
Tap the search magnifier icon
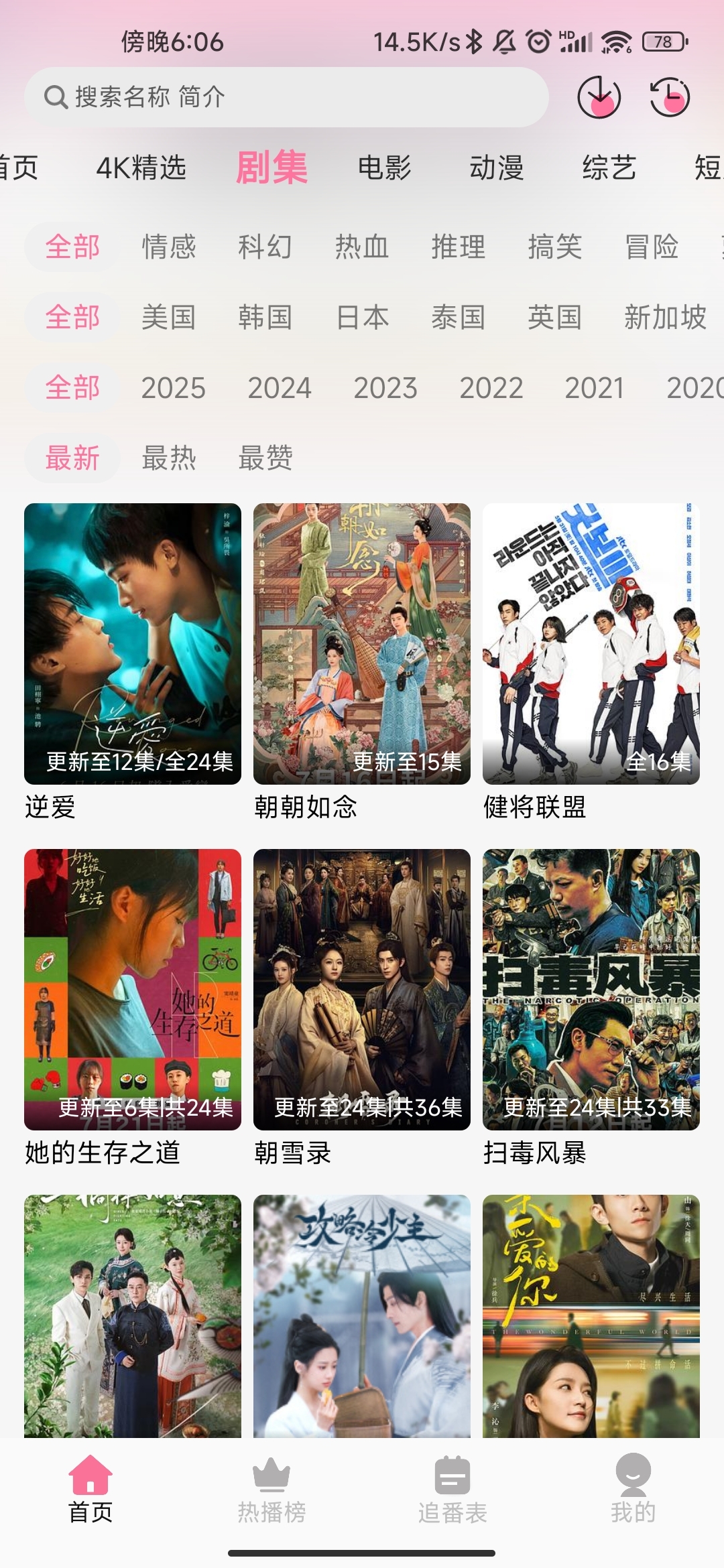click(x=56, y=96)
